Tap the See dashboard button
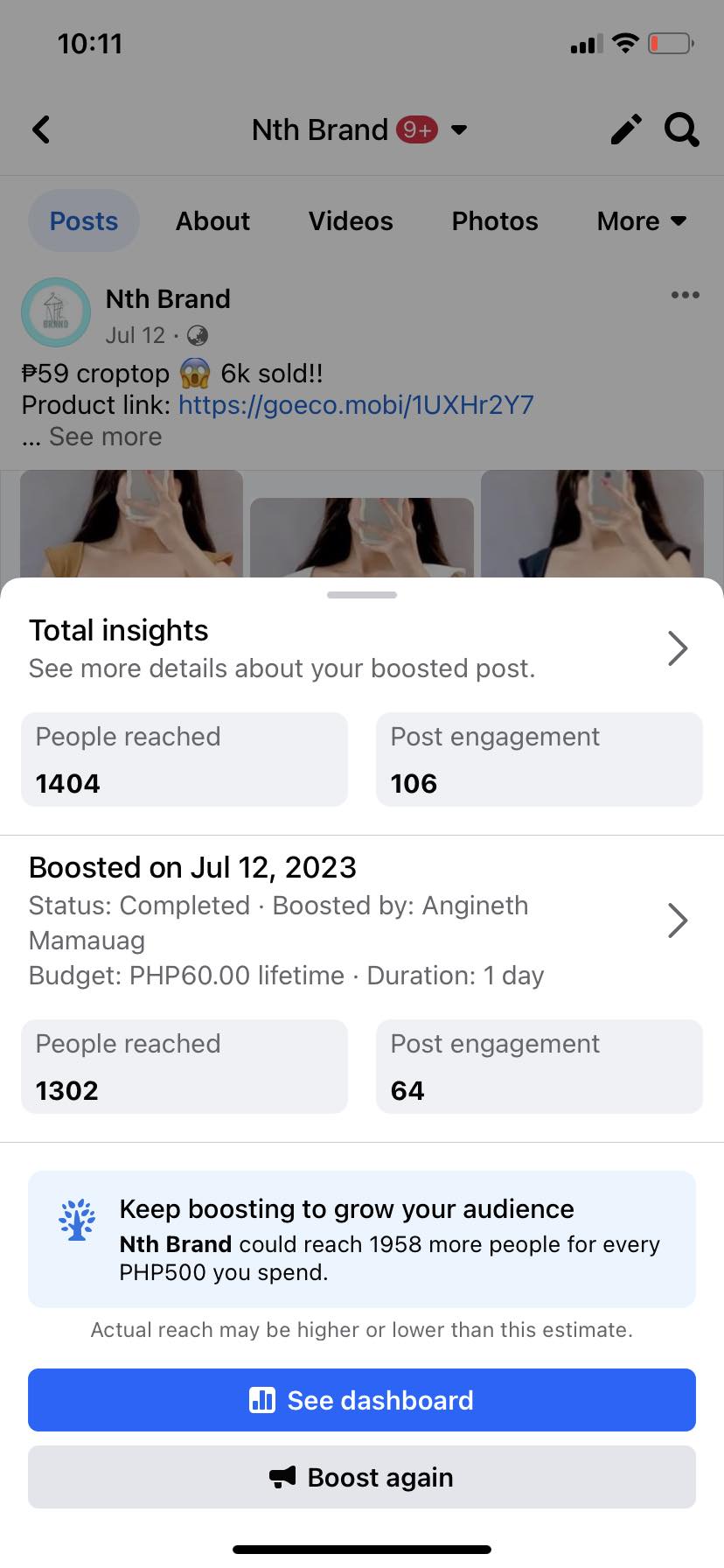The width and height of the screenshot is (724, 1568). (362, 1400)
